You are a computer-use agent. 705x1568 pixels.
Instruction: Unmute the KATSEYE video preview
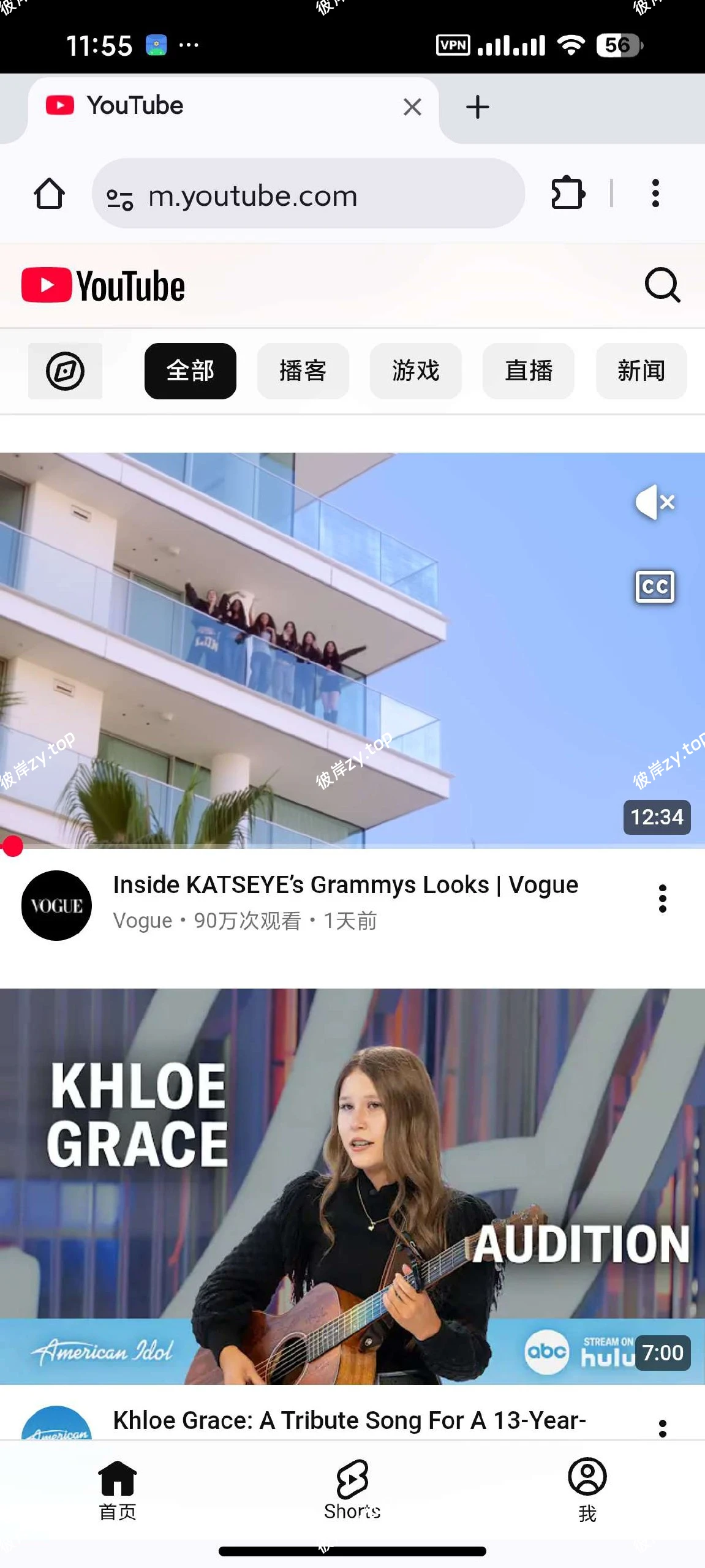click(655, 502)
